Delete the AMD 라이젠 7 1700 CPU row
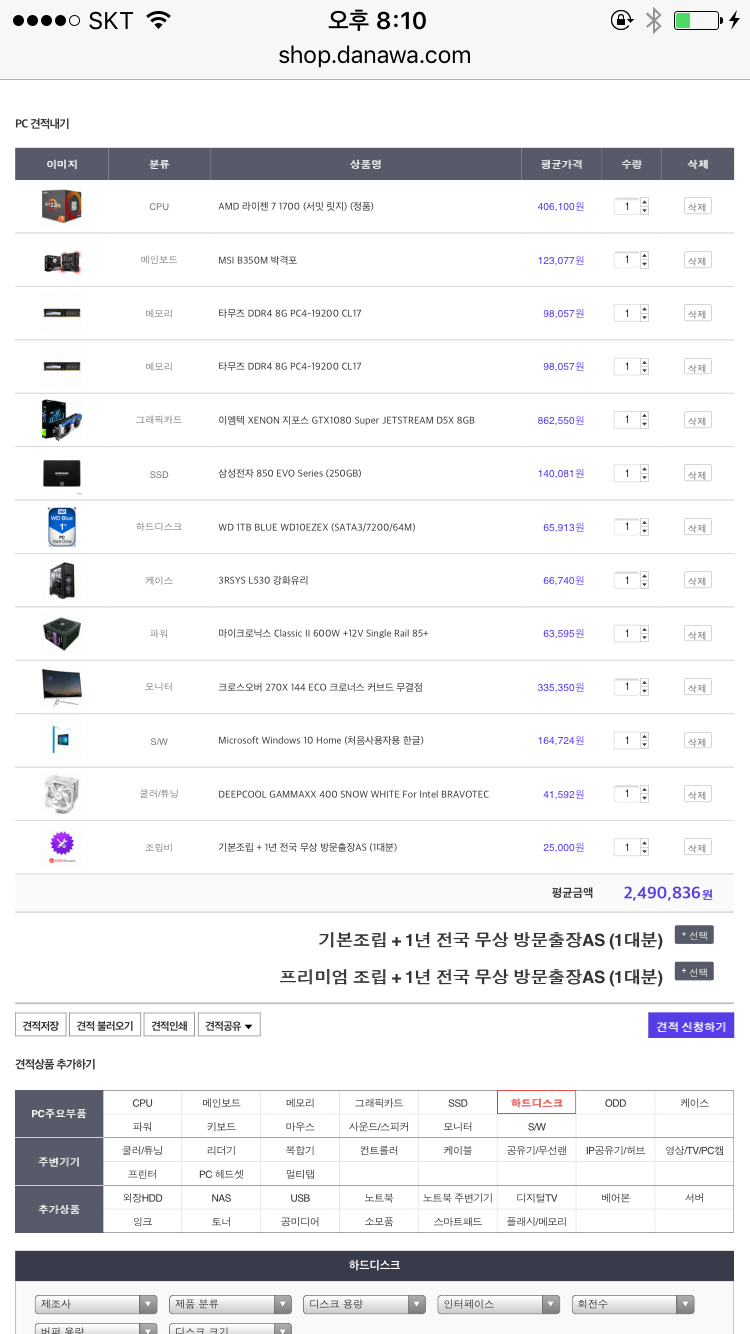750x1334 pixels. point(697,207)
